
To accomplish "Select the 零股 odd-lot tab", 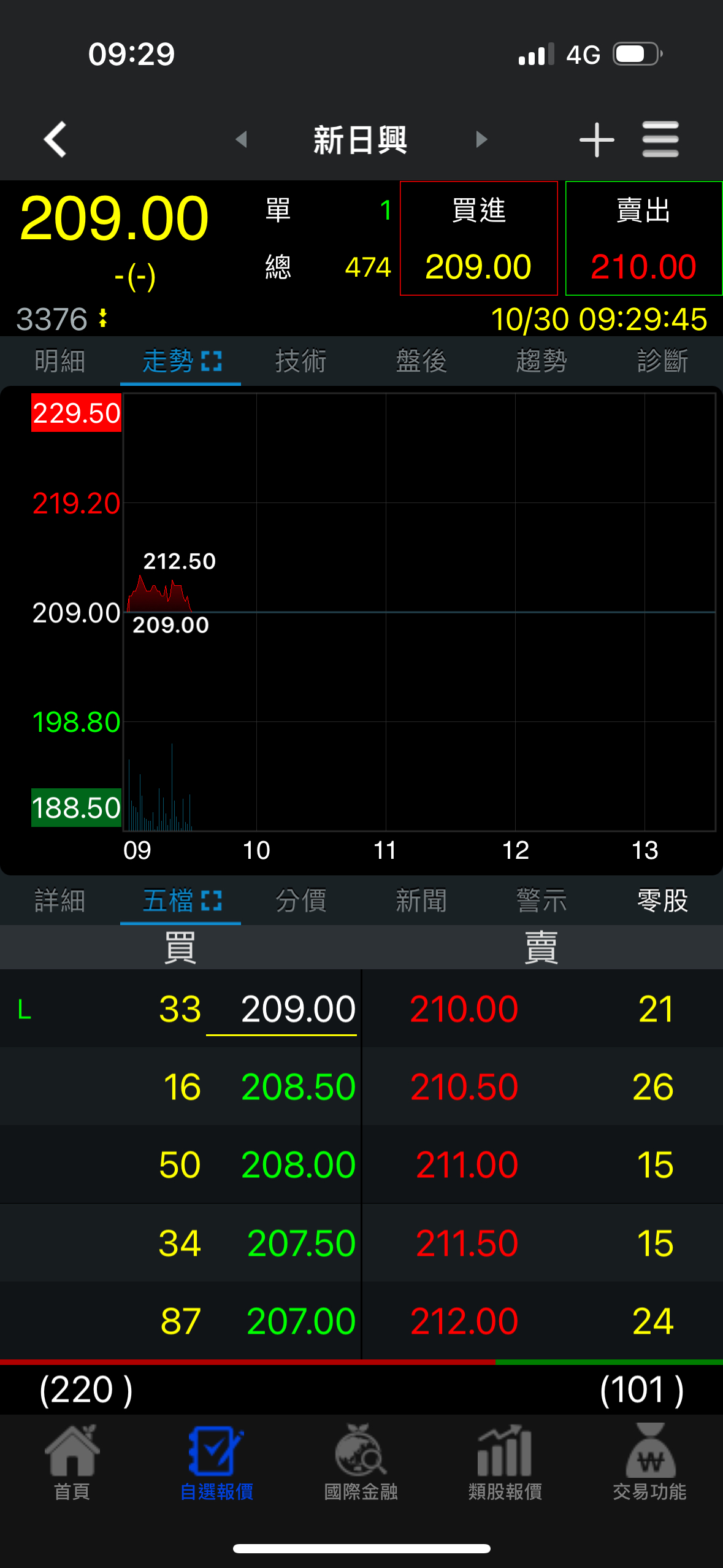I will pos(662,901).
